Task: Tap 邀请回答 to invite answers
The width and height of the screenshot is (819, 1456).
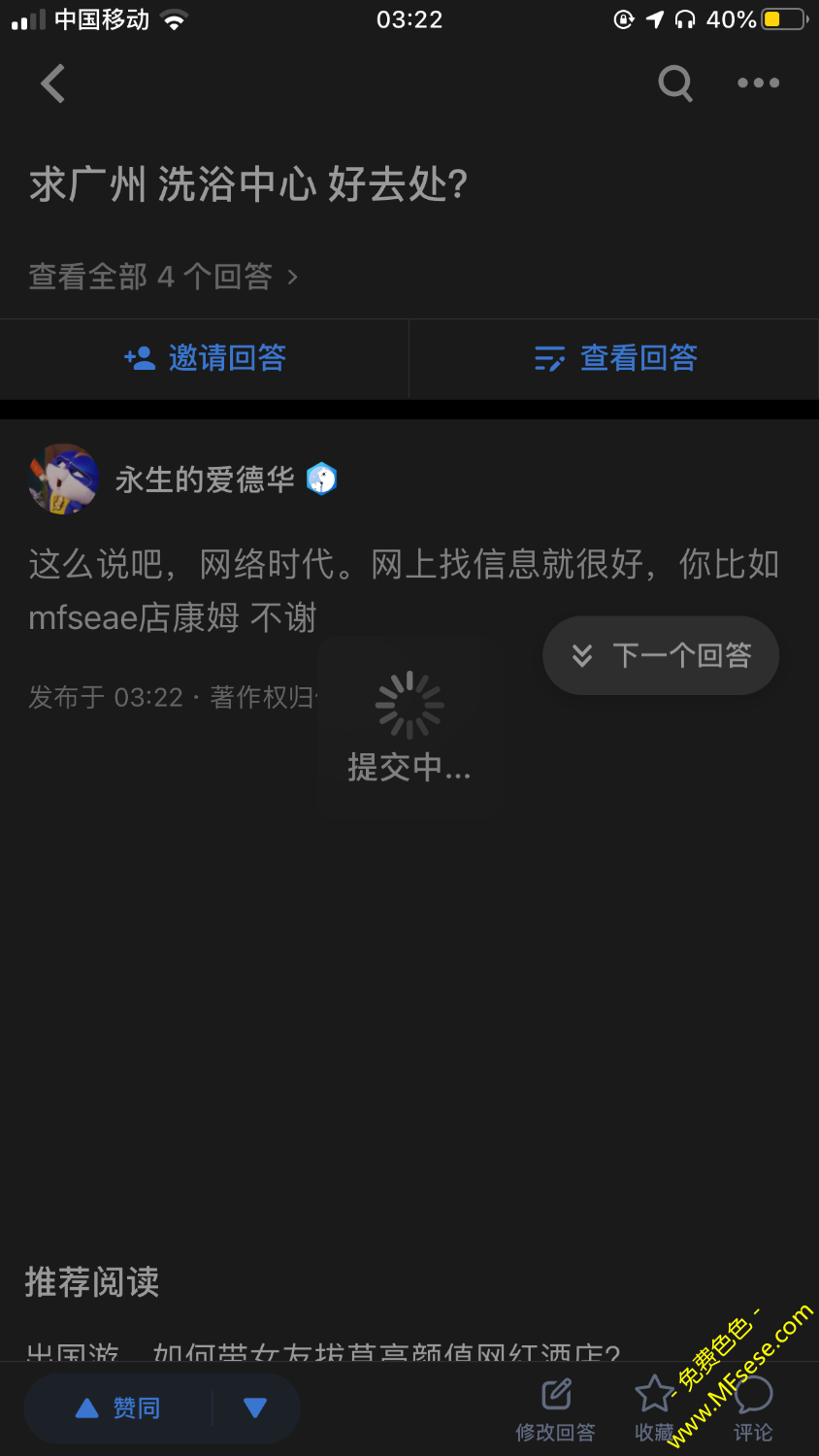Action: click(205, 358)
